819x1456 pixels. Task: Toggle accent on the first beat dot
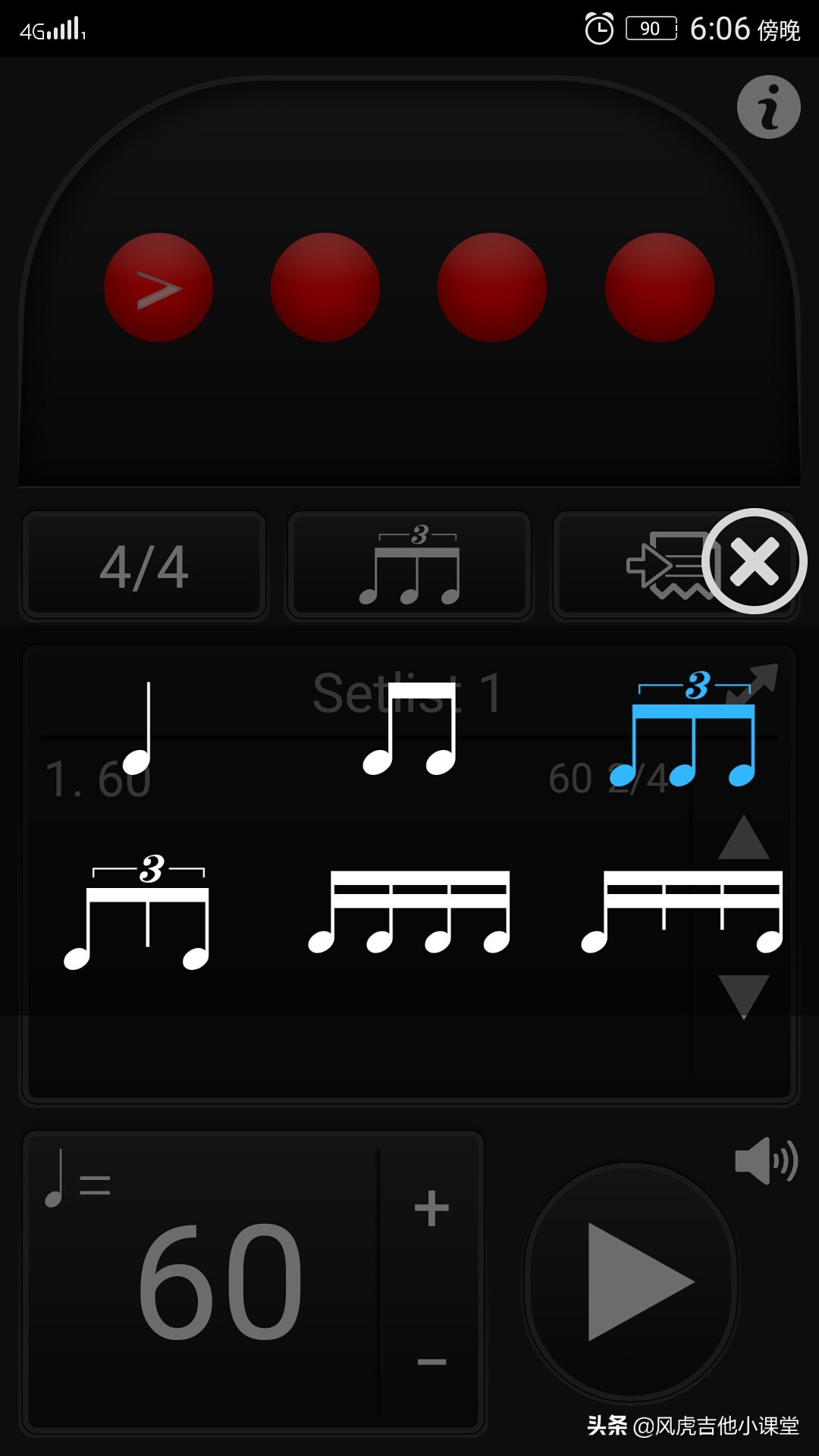point(158,287)
